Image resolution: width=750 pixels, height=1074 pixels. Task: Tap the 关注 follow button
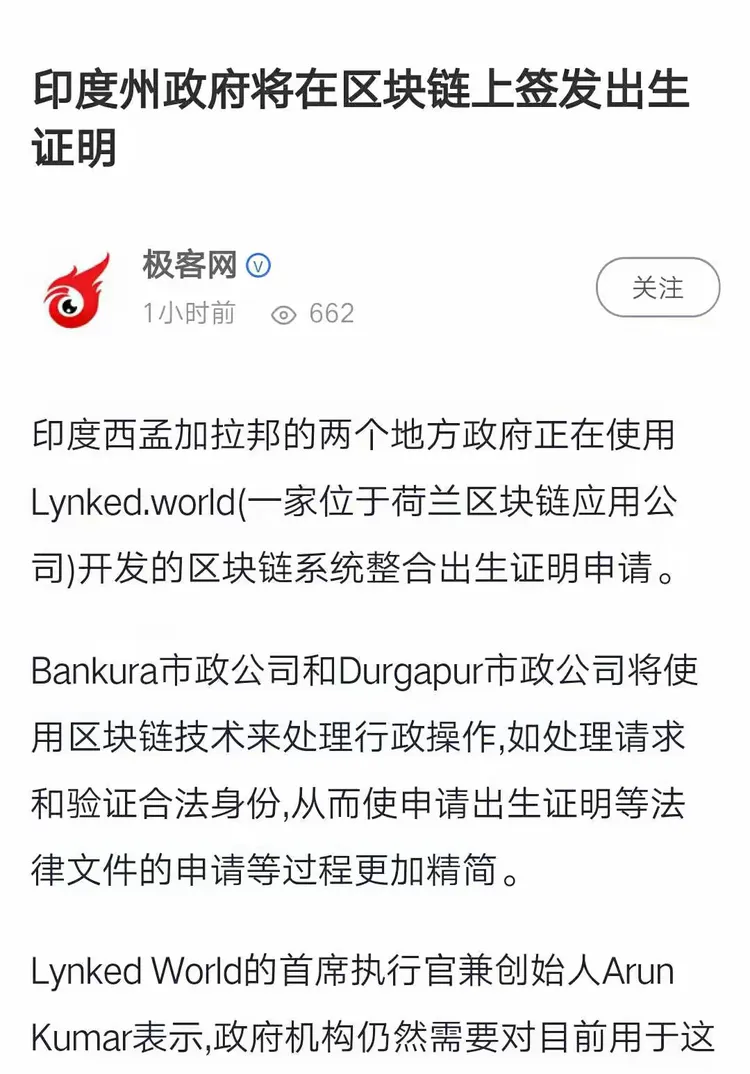657,288
